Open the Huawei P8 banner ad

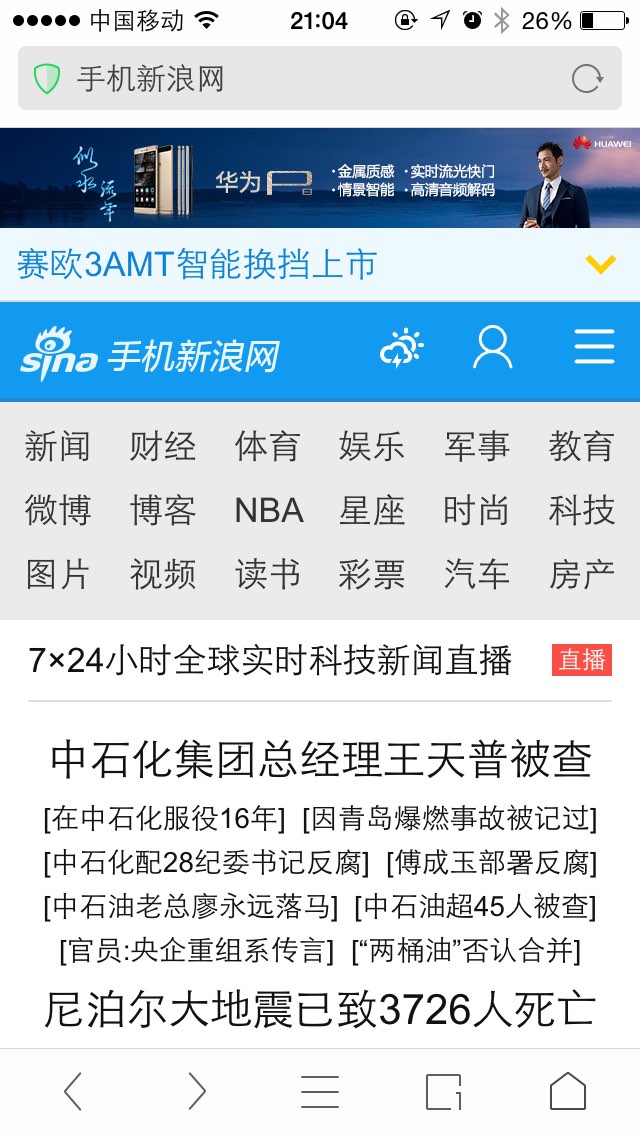point(320,178)
